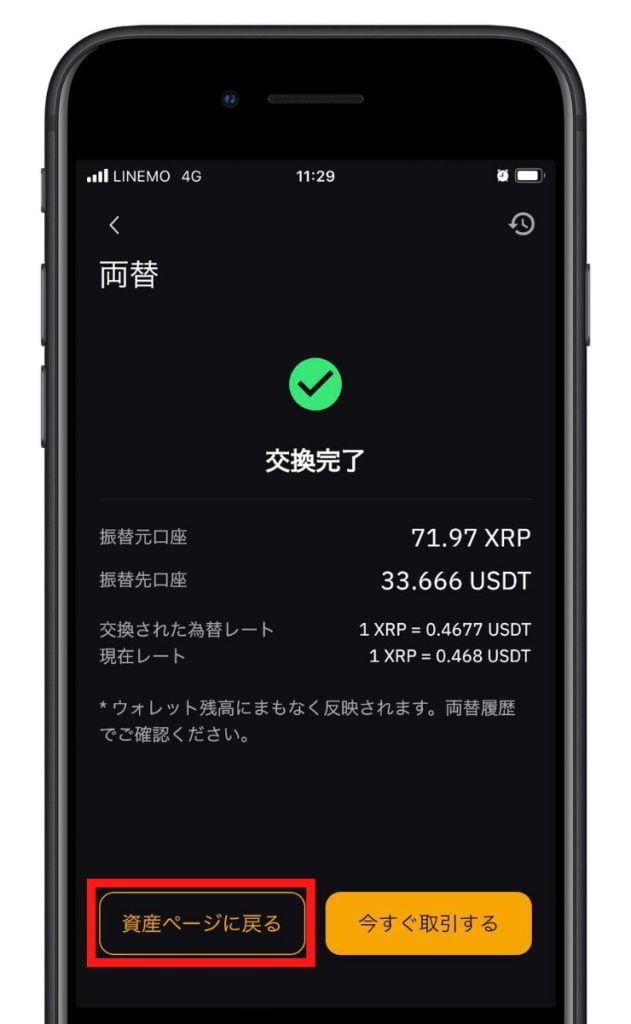
Task: Select 今すぐ取引する button
Action: click(x=428, y=923)
